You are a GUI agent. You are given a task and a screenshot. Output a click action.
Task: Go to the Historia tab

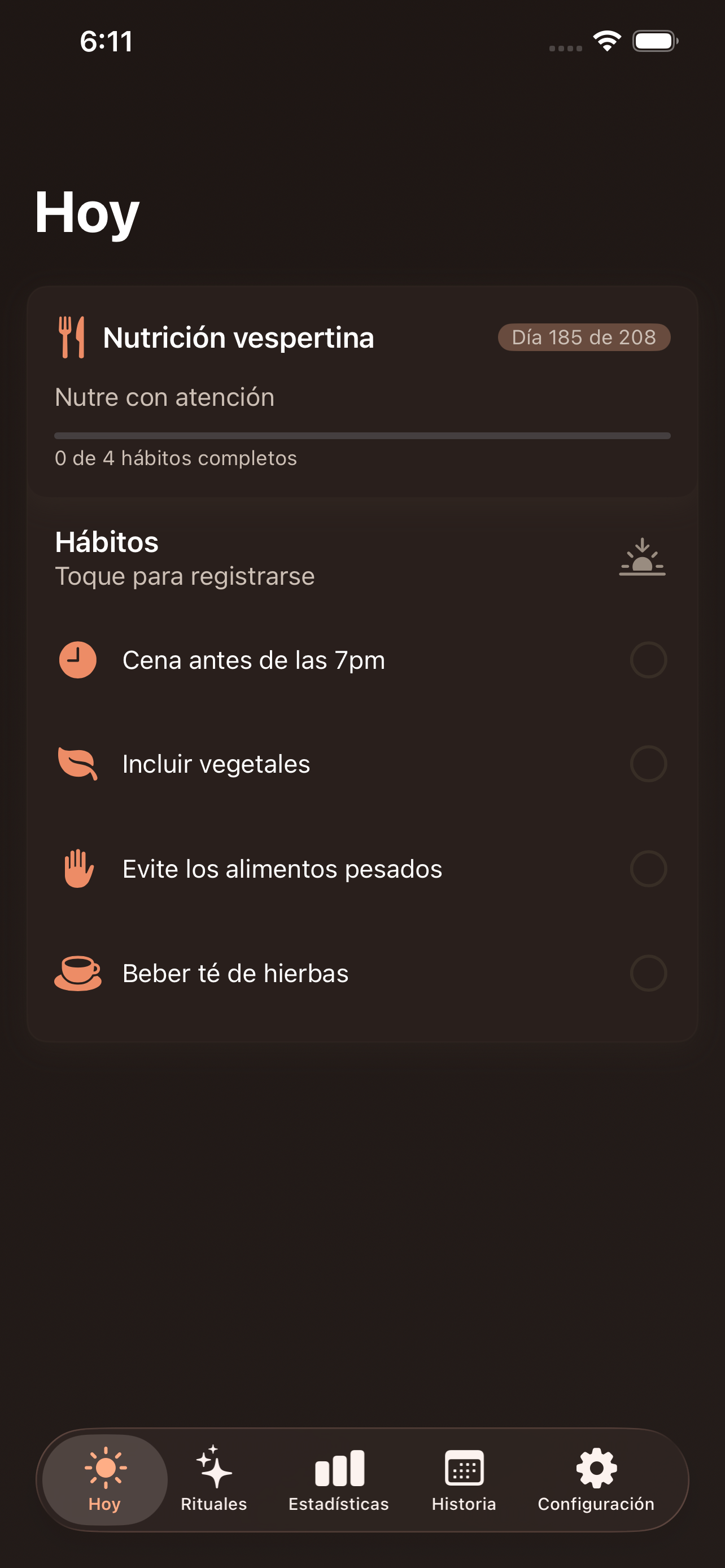(464, 1479)
